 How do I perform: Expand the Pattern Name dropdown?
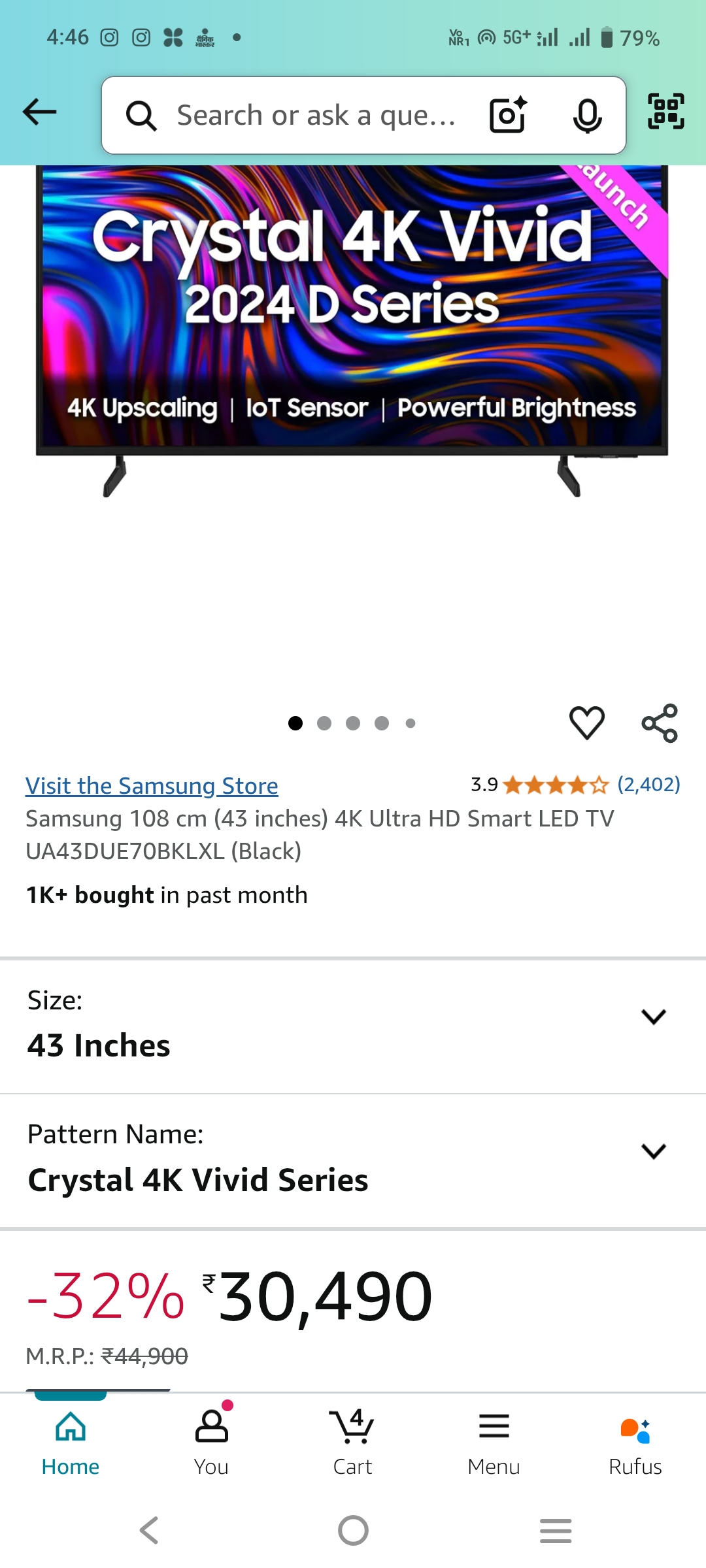(353, 1160)
